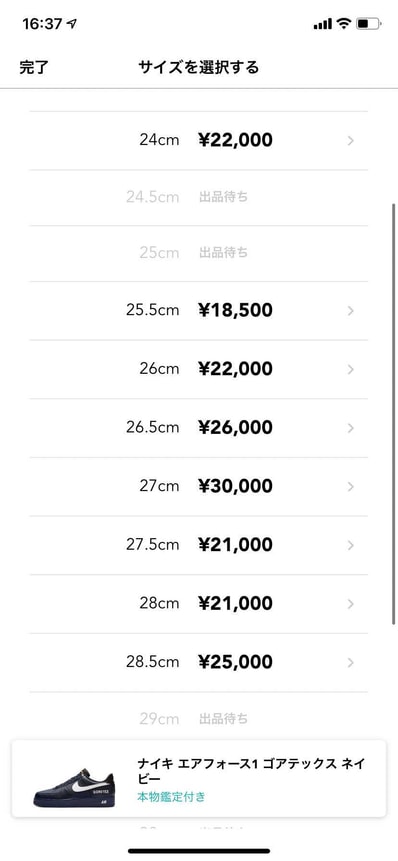
Task: Pick the 26cm size row
Action: (199, 370)
